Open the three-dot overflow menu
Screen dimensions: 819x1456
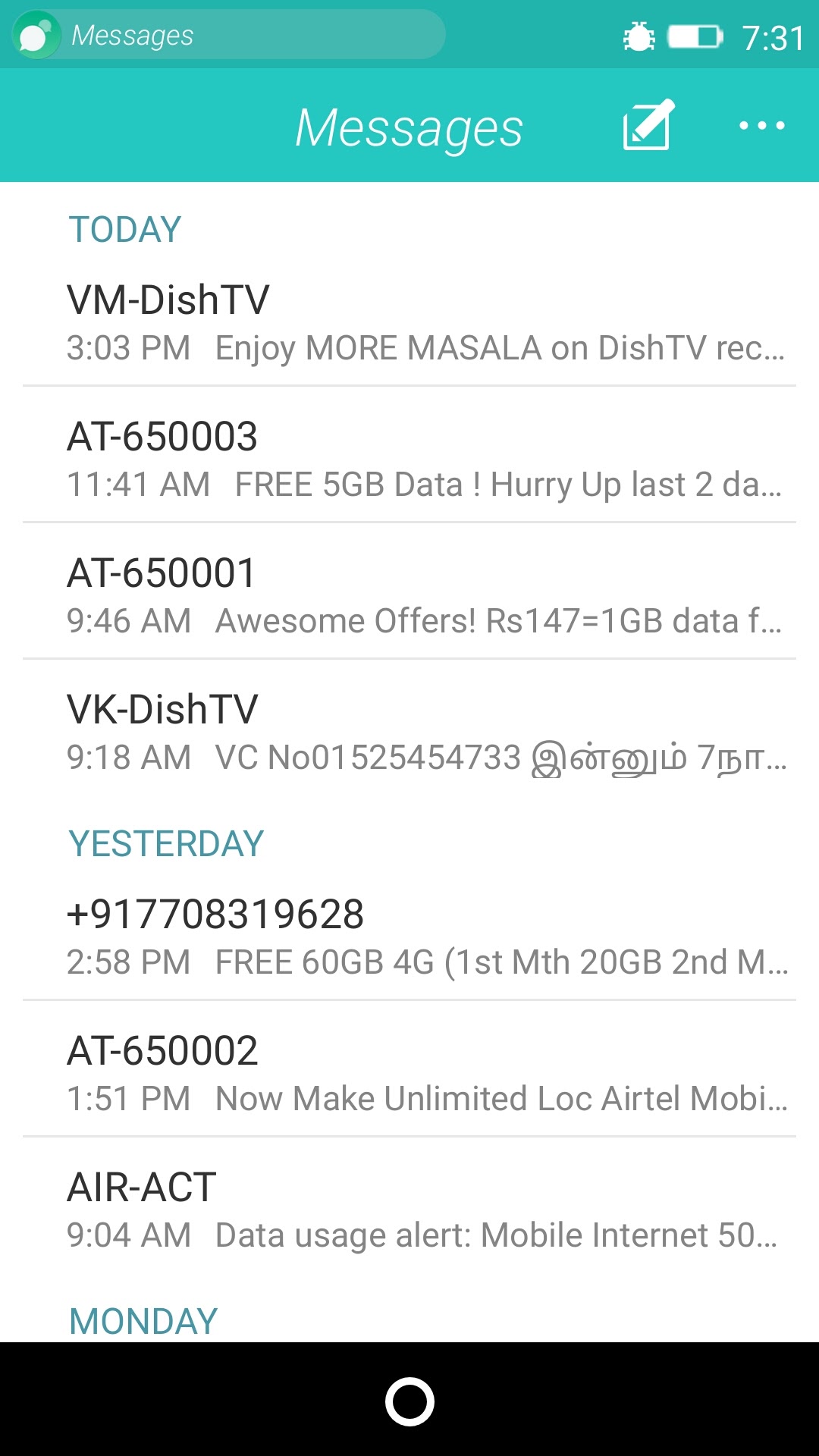[x=761, y=126]
